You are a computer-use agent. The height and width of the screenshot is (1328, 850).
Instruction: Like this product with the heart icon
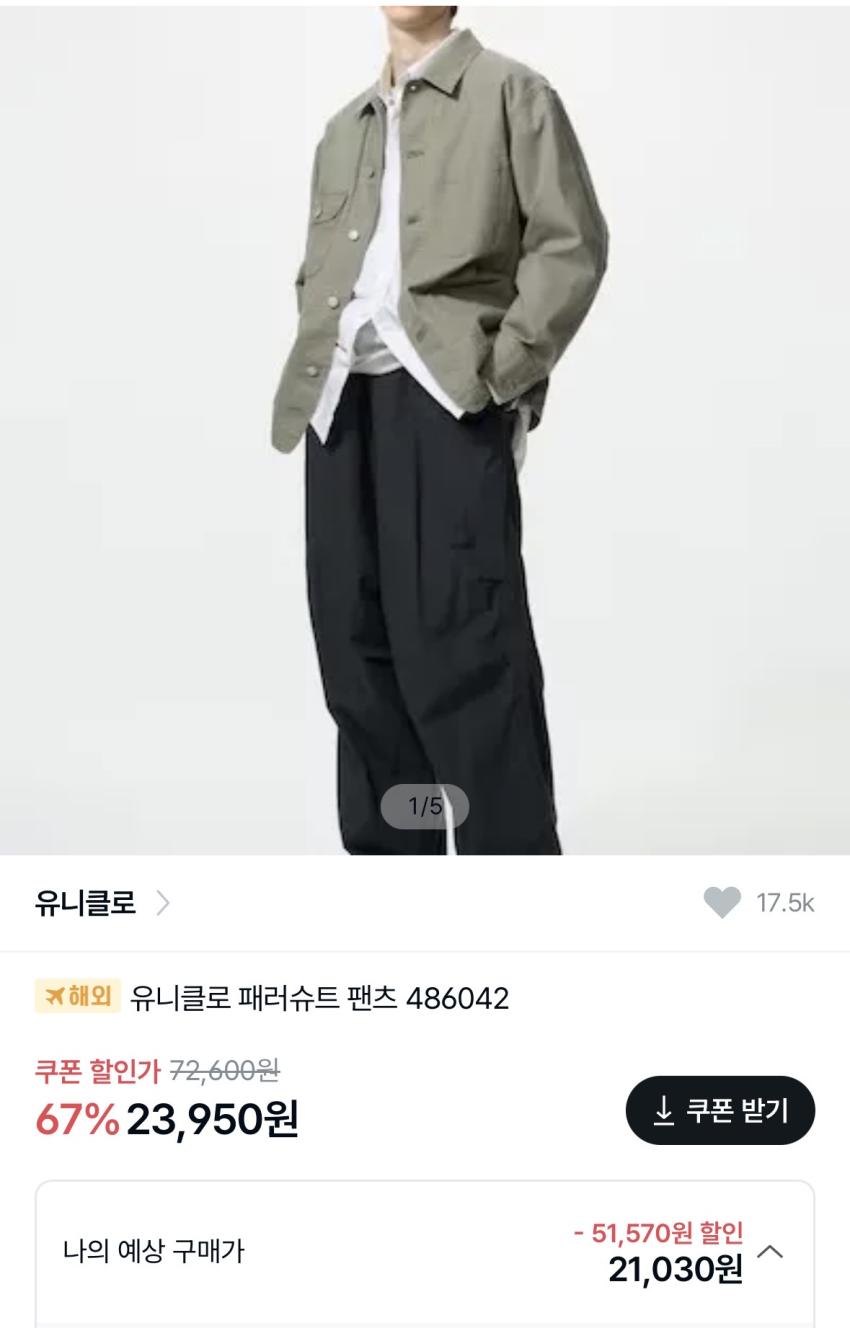(722, 903)
